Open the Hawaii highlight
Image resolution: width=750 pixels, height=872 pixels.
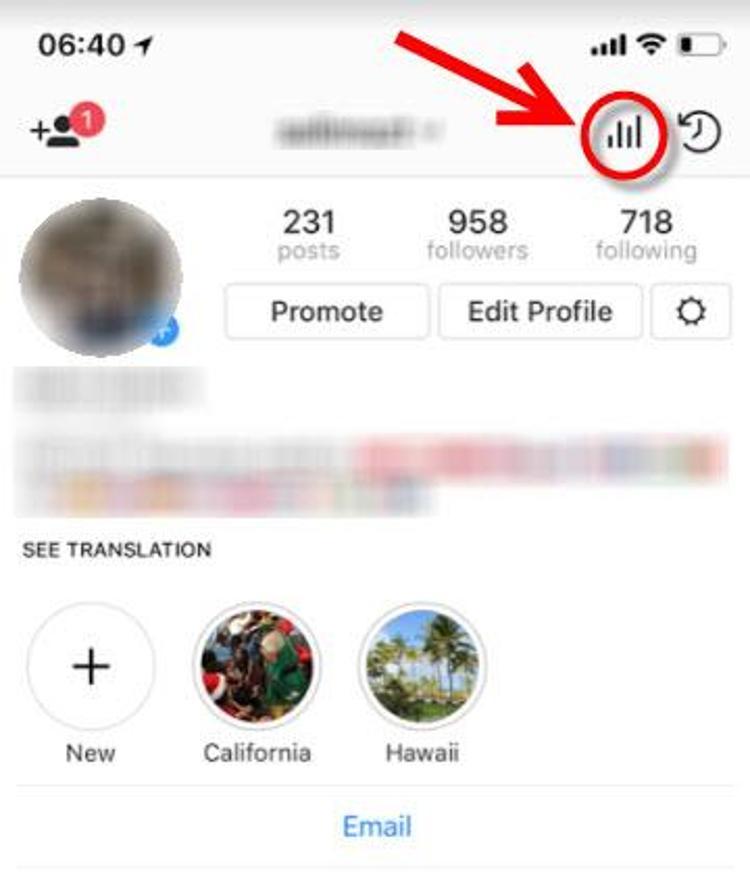click(x=422, y=666)
